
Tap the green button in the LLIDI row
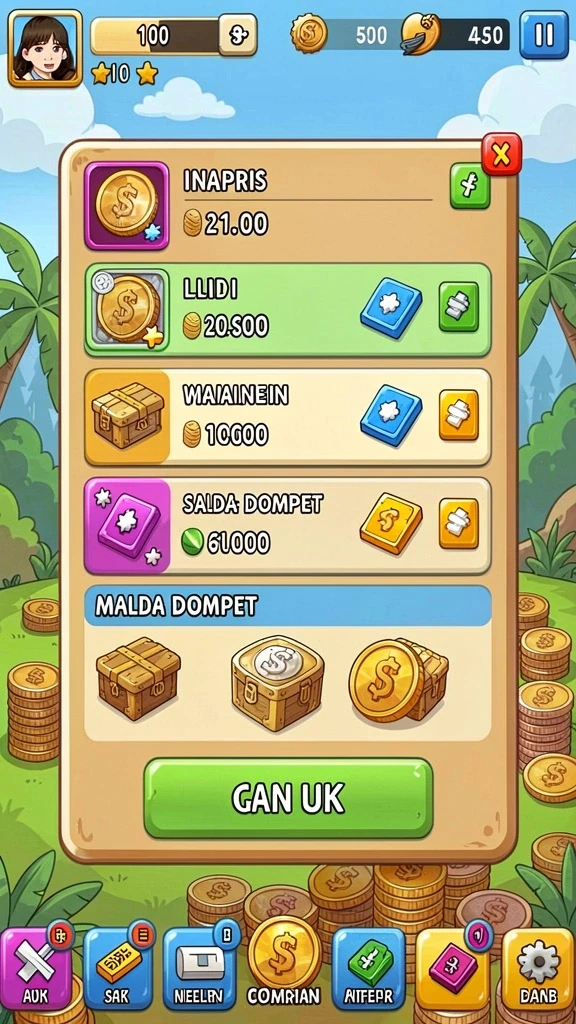458,307
